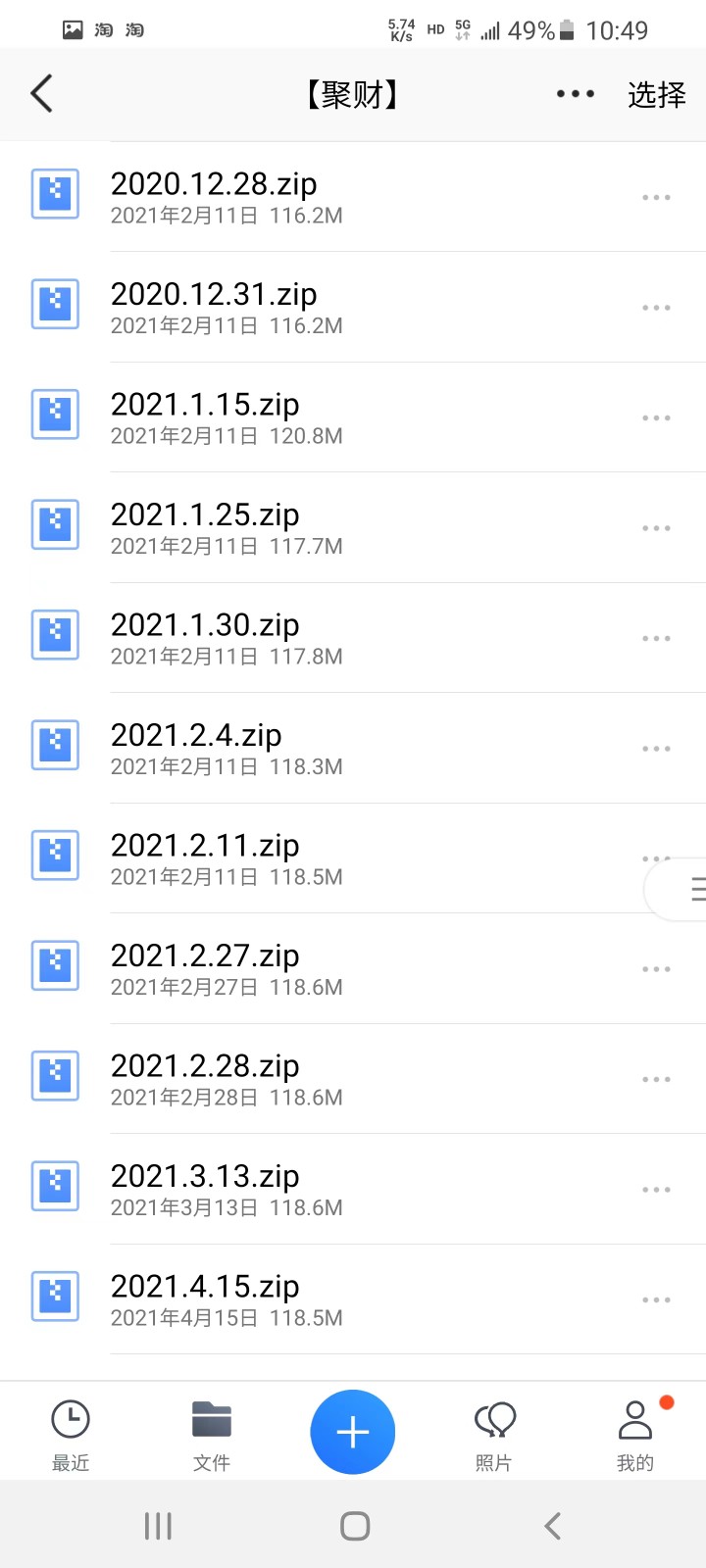Open more options for 2021.2.28.zip
706x1568 pixels.
(x=656, y=1079)
